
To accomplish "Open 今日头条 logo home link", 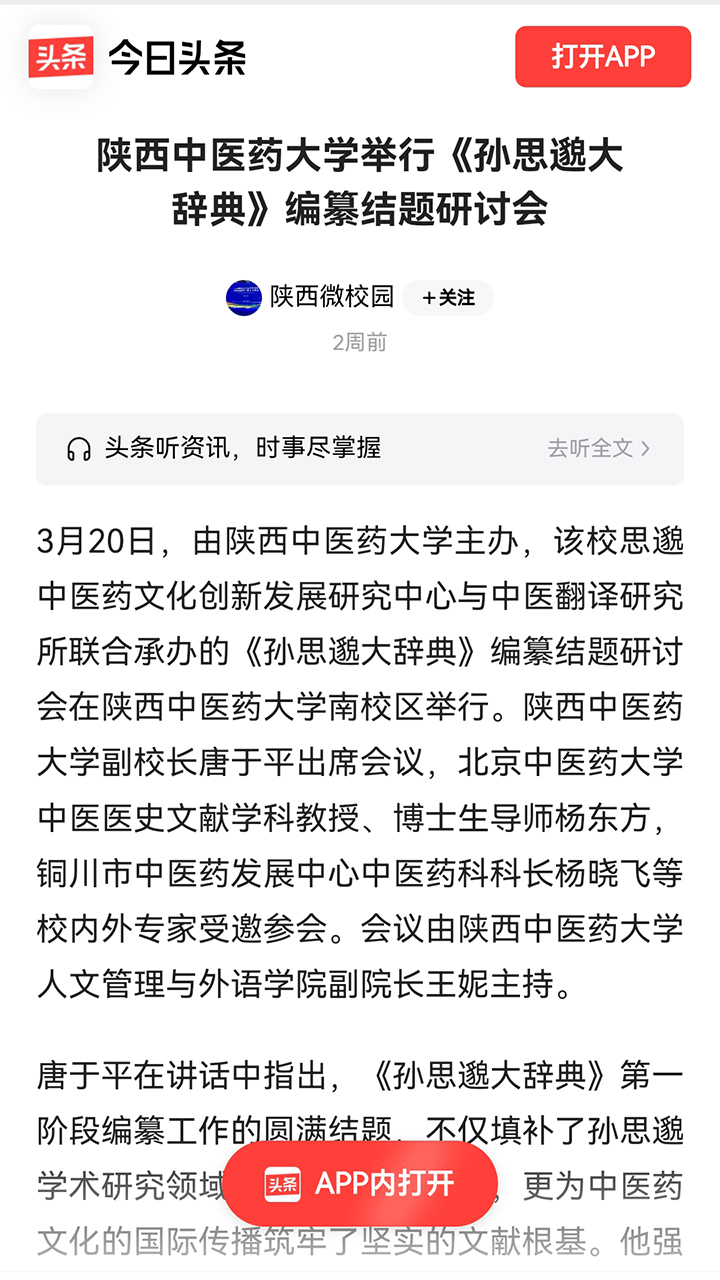I will pos(138,57).
